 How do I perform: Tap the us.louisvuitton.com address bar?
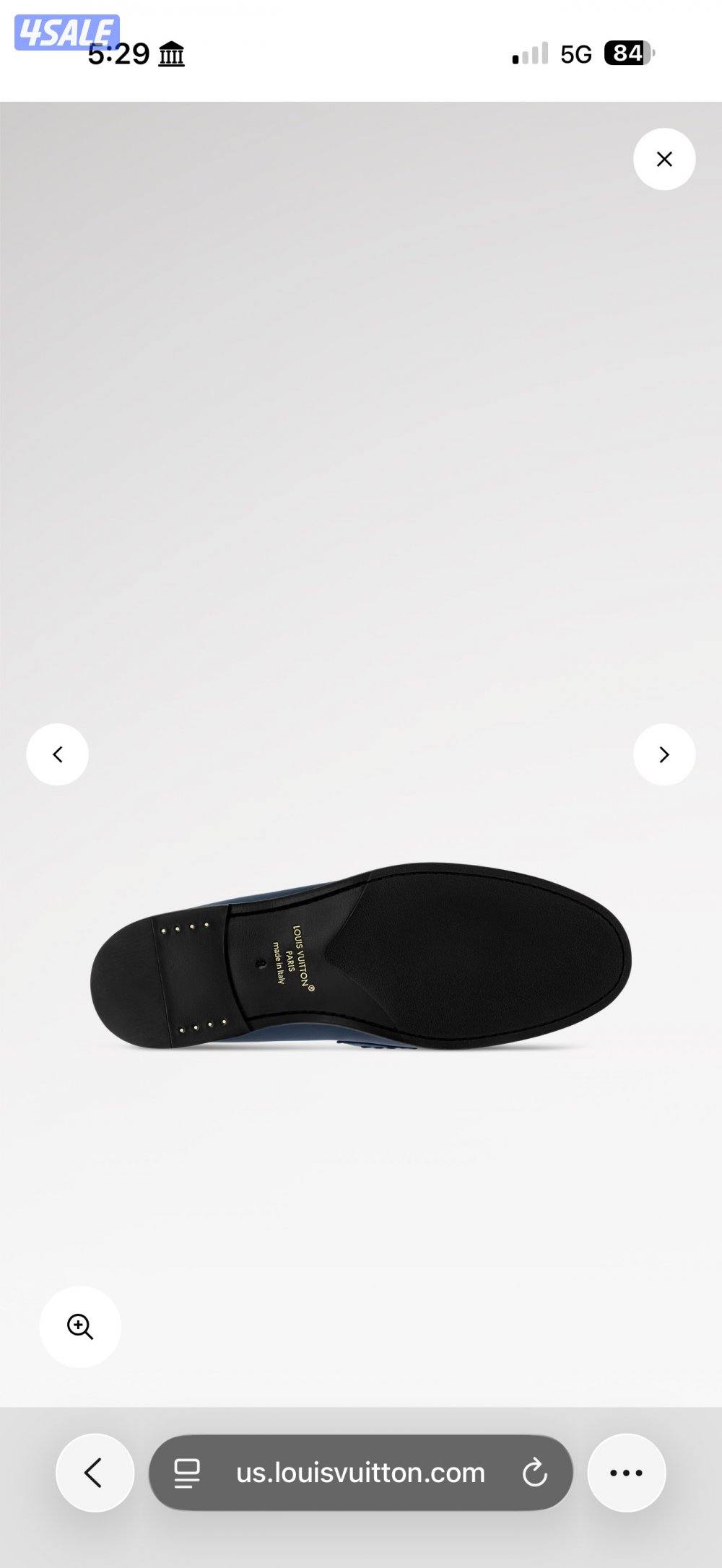(360, 1473)
